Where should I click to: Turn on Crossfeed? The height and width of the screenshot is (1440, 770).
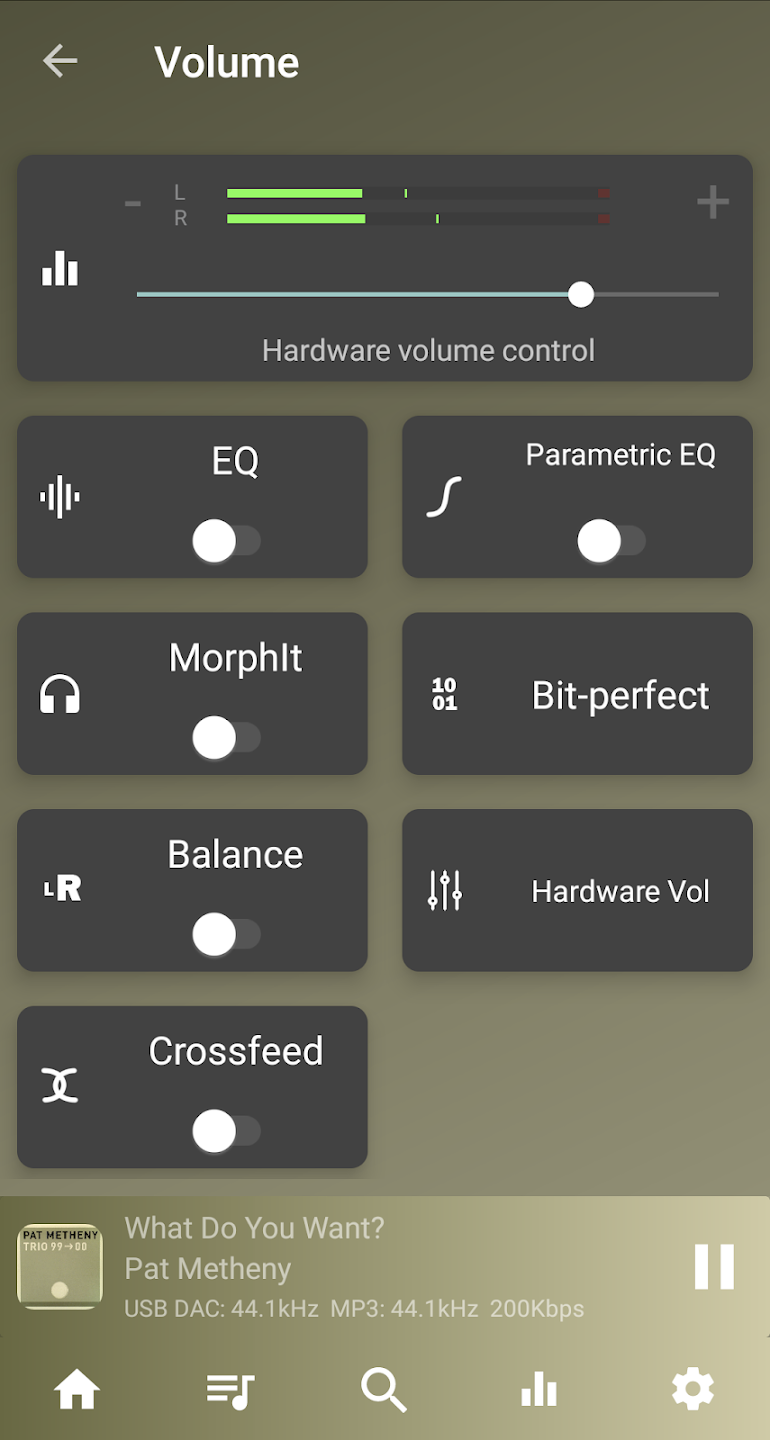(227, 1132)
